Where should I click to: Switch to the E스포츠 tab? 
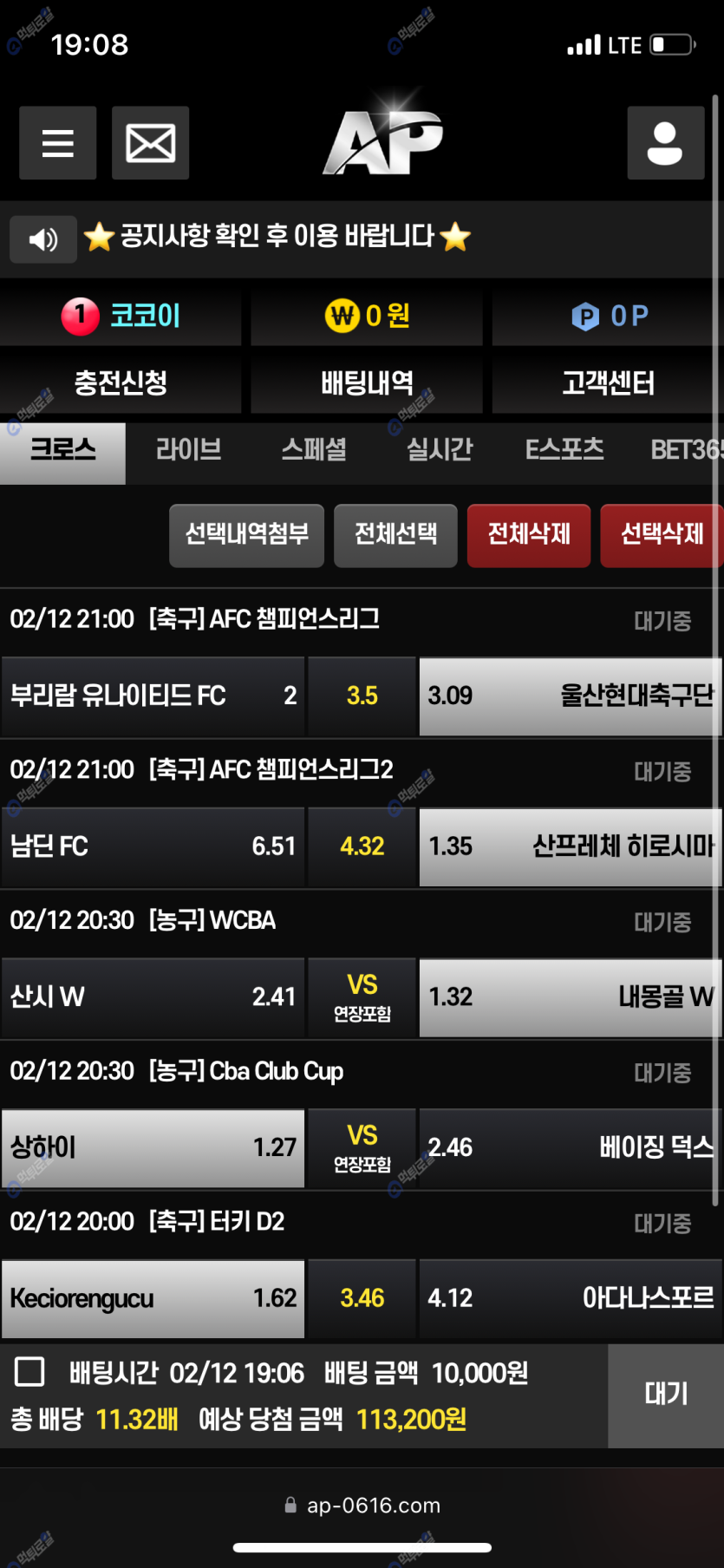(x=564, y=450)
